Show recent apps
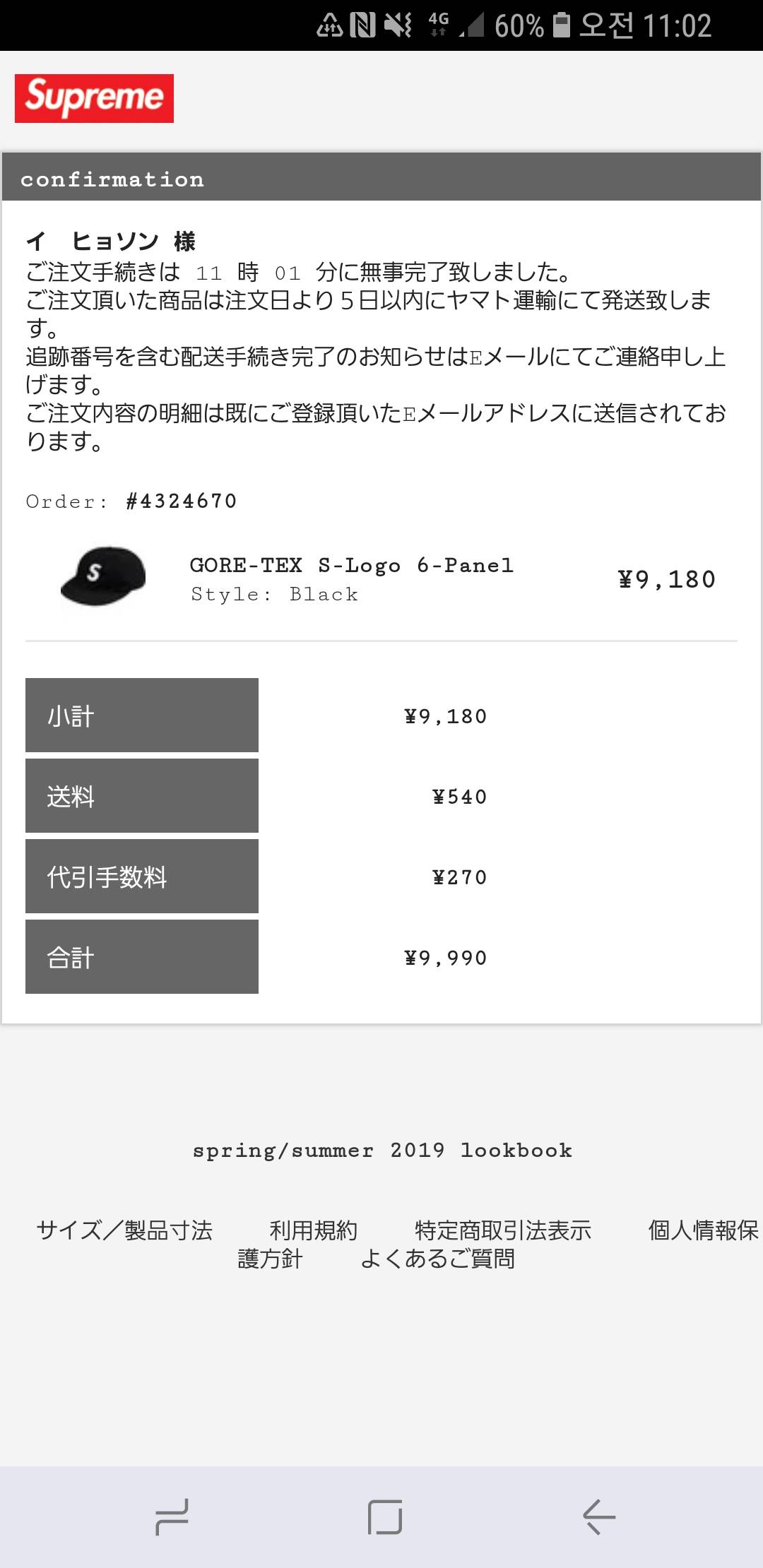The height and width of the screenshot is (1568, 763). [172, 1516]
